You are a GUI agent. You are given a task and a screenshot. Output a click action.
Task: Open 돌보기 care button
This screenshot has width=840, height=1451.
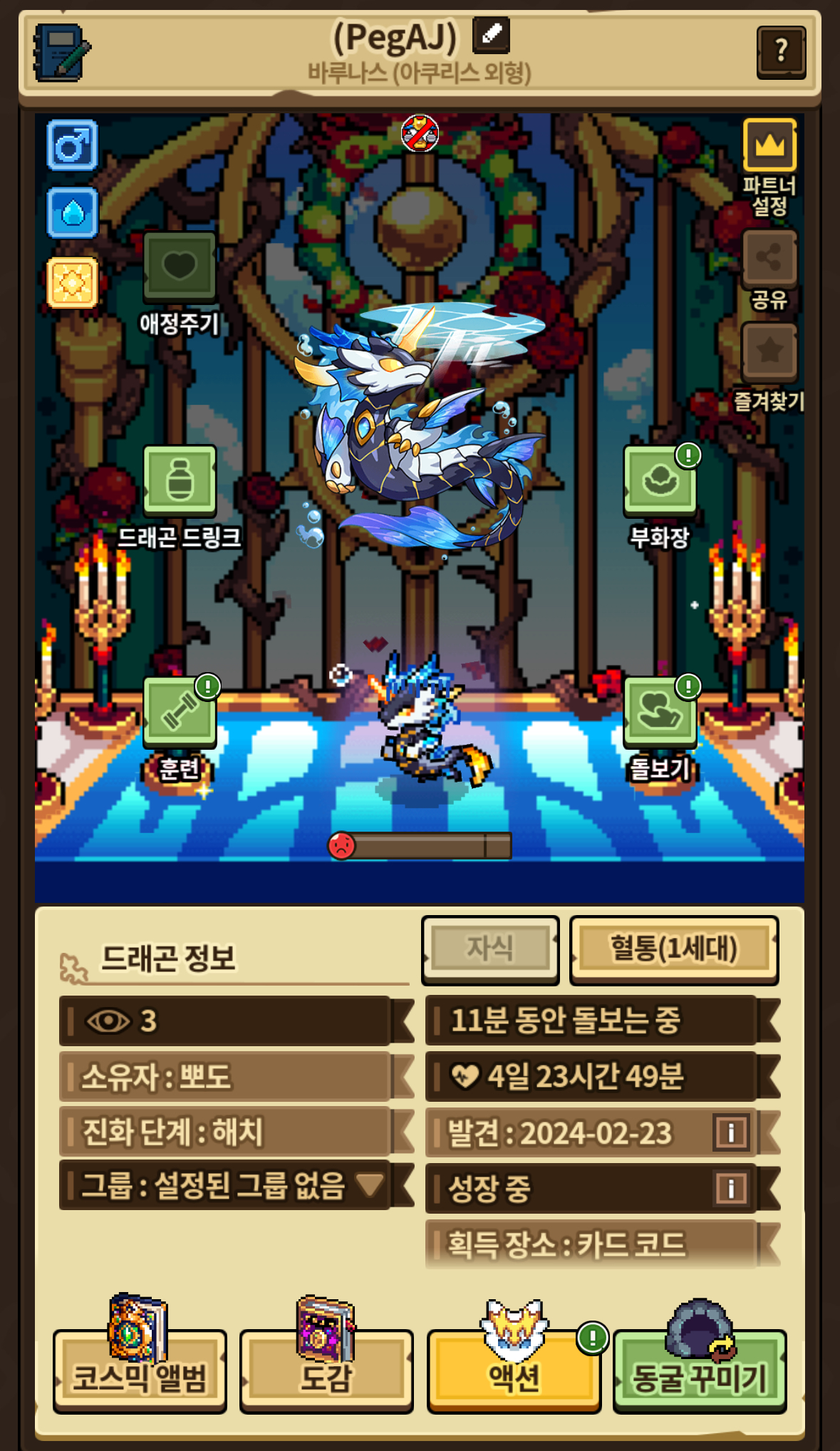[660, 711]
